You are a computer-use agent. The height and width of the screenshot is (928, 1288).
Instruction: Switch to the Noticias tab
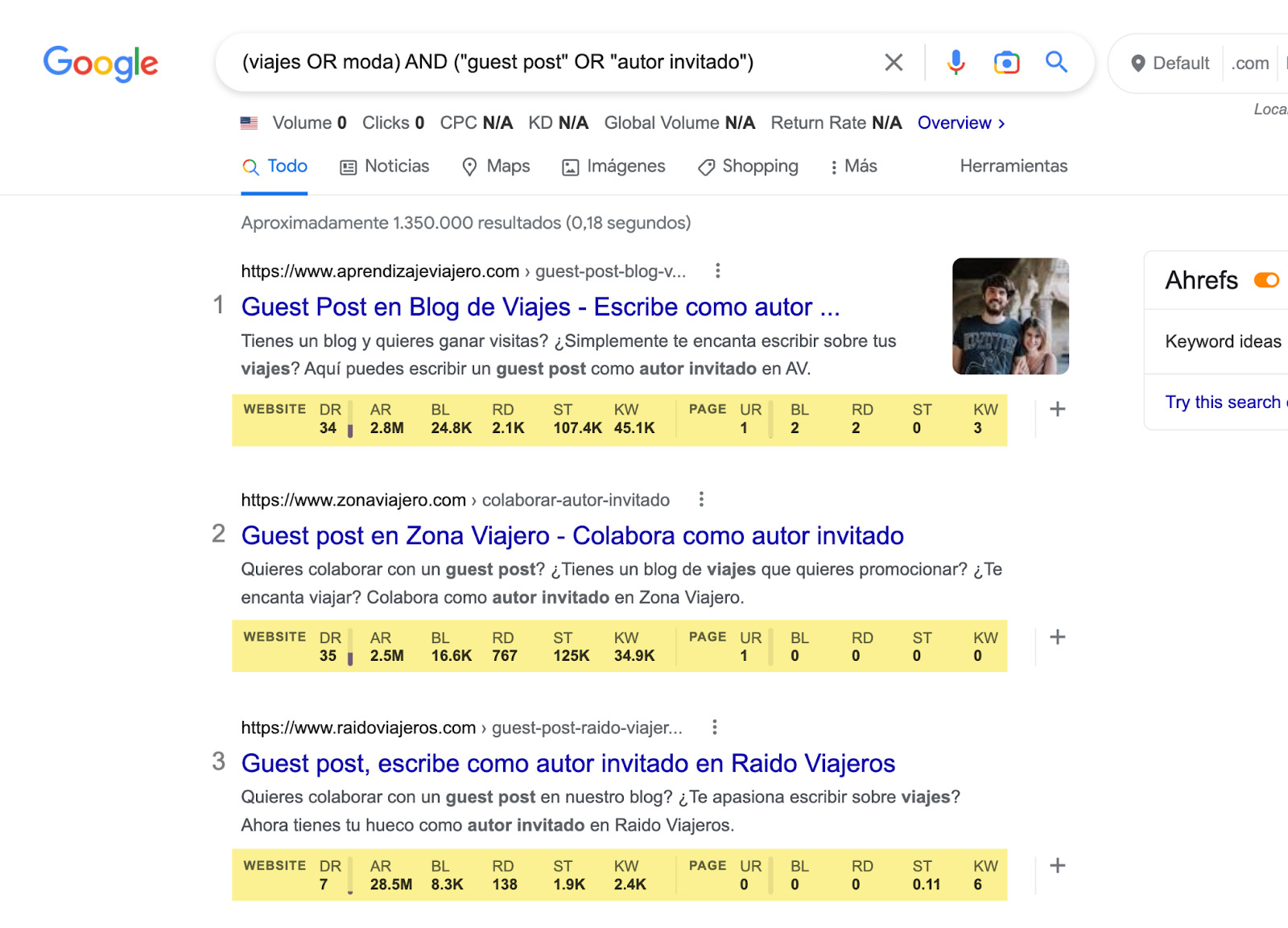point(385,167)
